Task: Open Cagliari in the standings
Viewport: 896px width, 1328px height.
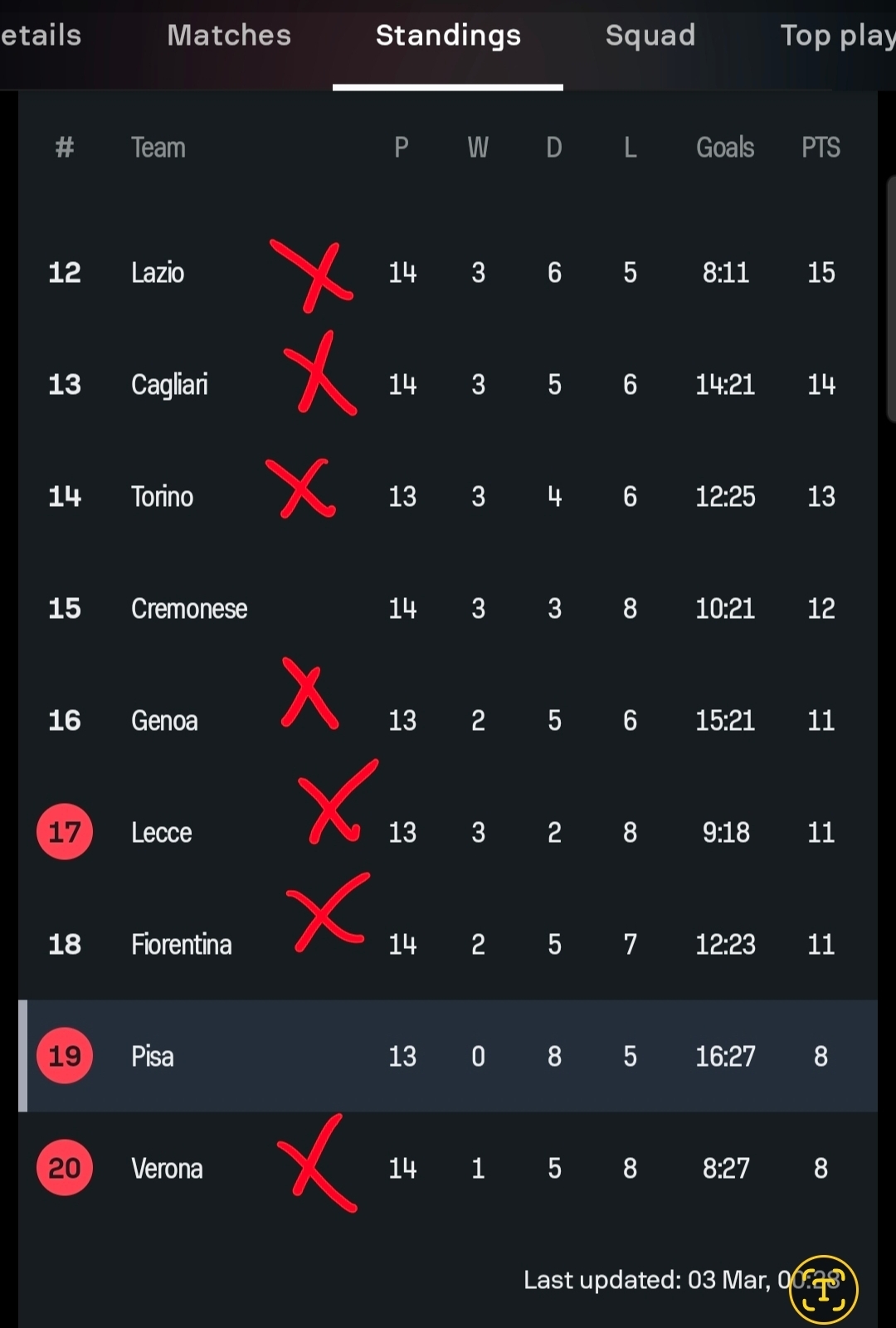Action: pyautogui.click(x=448, y=384)
